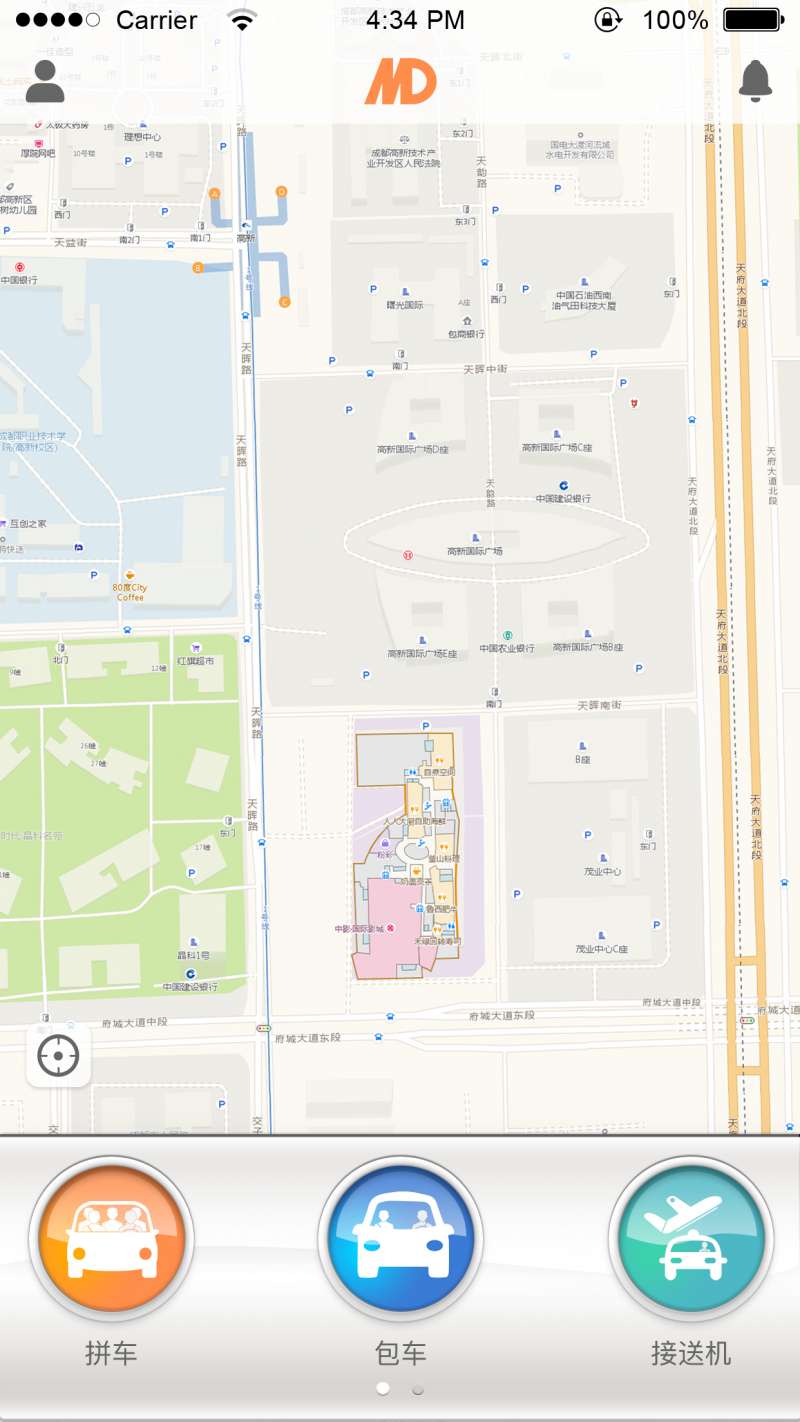Go to the second page indicator dot

click(418, 1390)
